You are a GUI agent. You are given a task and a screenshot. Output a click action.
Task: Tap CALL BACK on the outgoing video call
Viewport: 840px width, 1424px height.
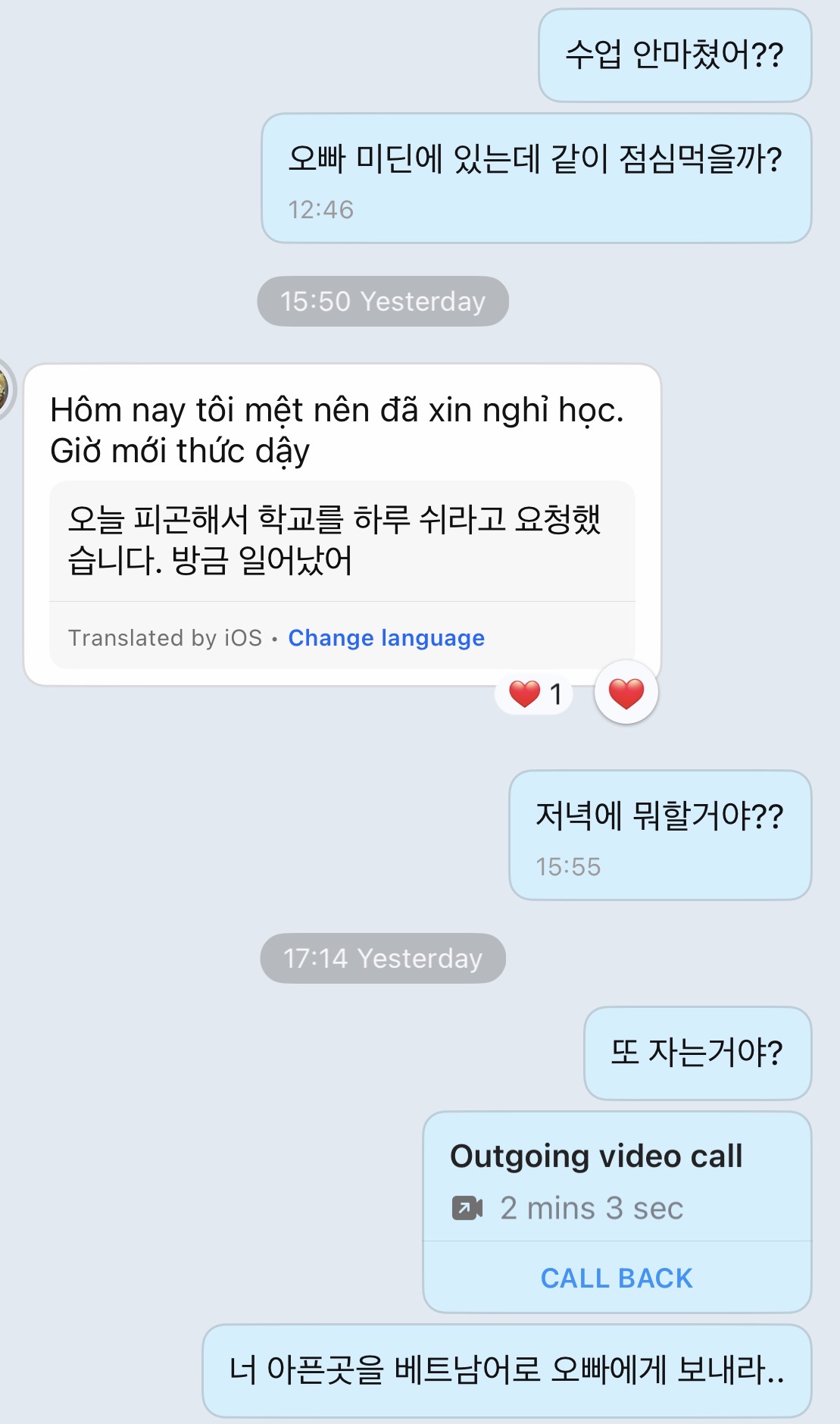617,1278
